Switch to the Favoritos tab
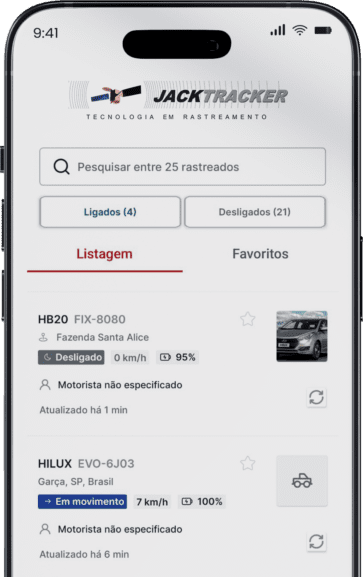Image resolution: width=363 pixels, height=577 pixels. tap(260, 254)
